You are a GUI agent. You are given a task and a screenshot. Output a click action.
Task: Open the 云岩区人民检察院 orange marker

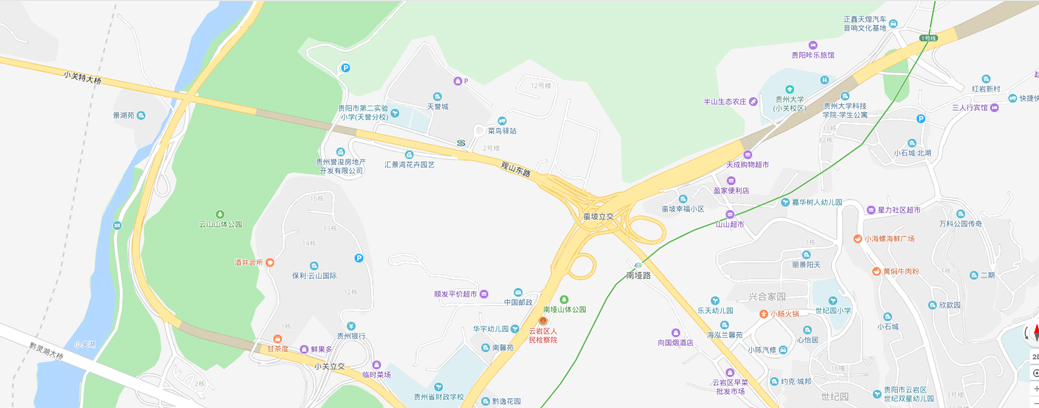[x=543, y=320]
